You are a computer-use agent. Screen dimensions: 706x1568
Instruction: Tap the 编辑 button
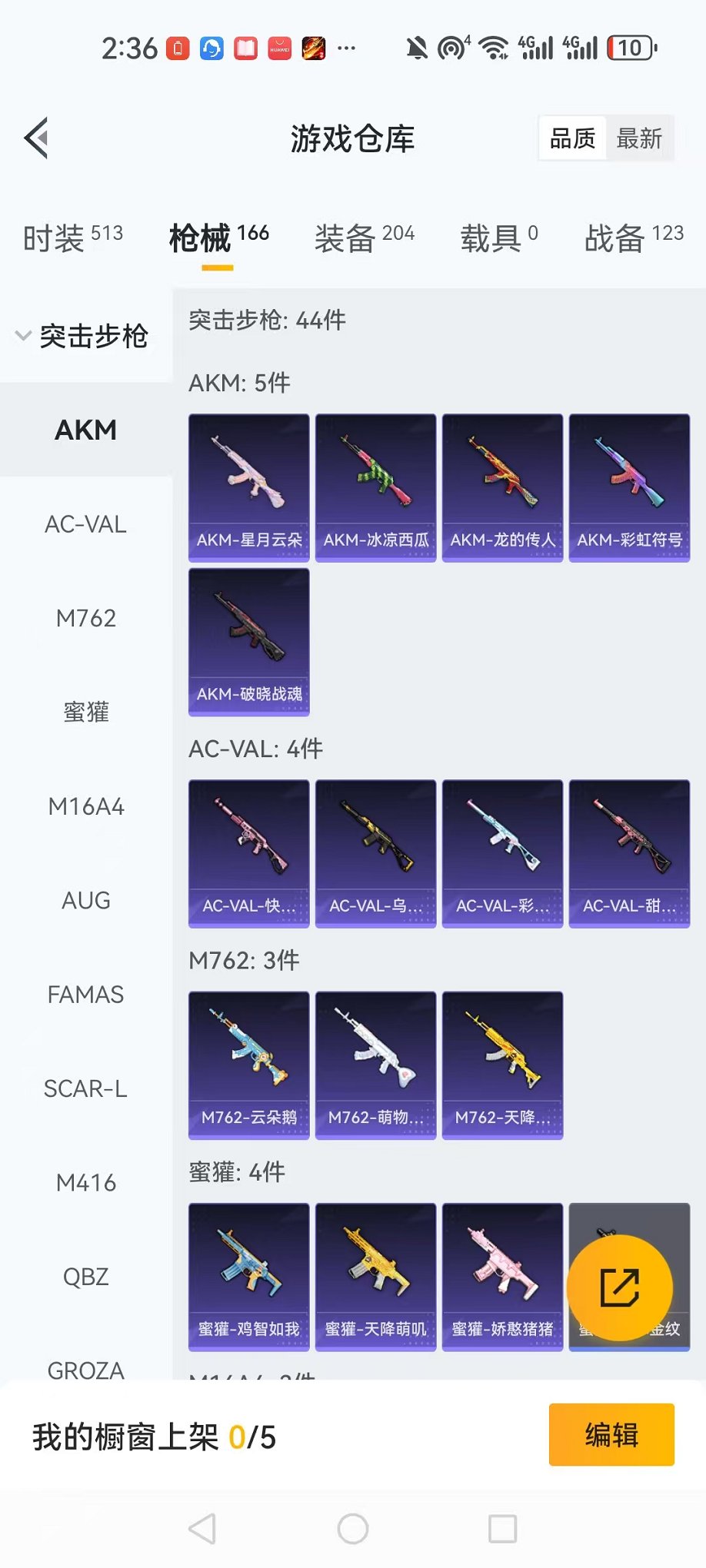click(611, 1434)
